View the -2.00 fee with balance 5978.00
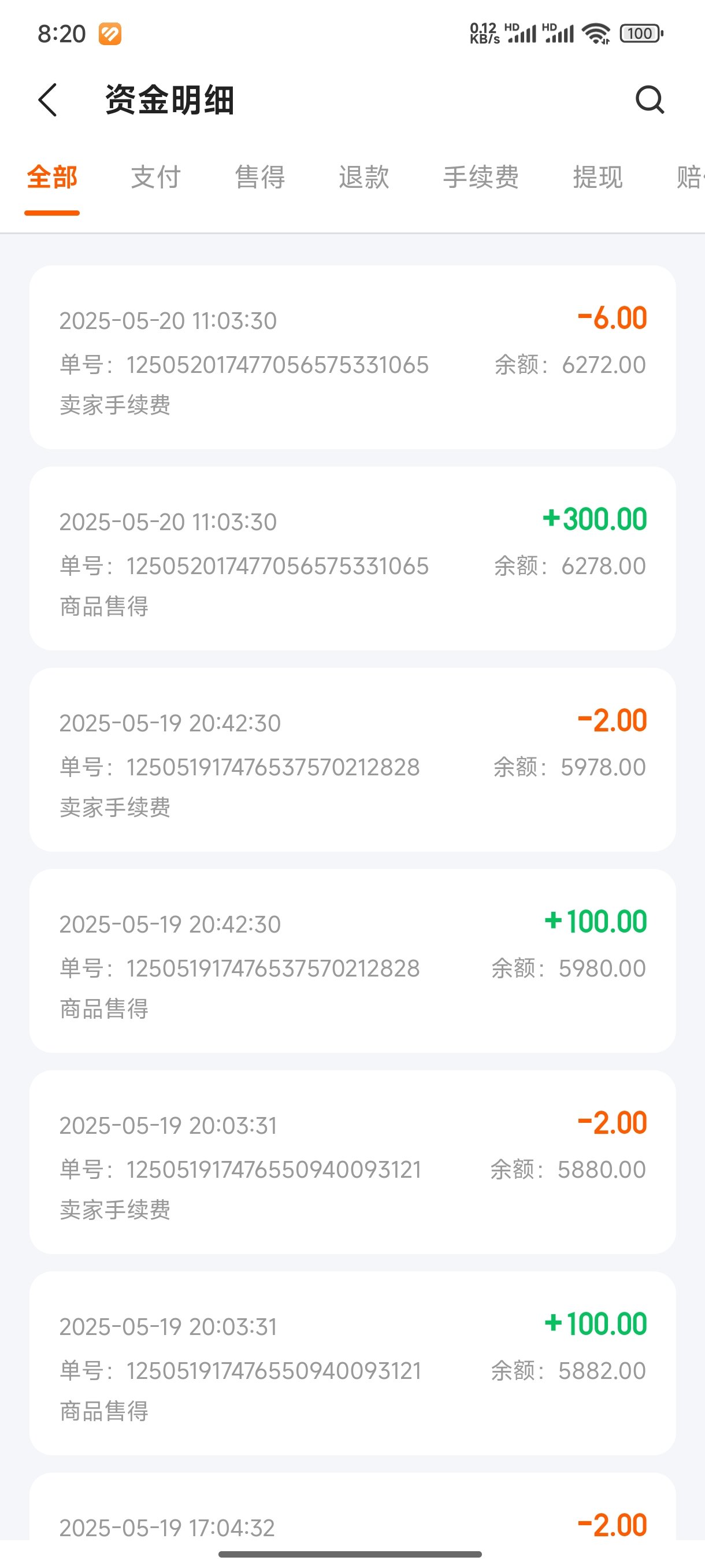Screen dimensions: 705x1568 pyautogui.click(x=353, y=760)
